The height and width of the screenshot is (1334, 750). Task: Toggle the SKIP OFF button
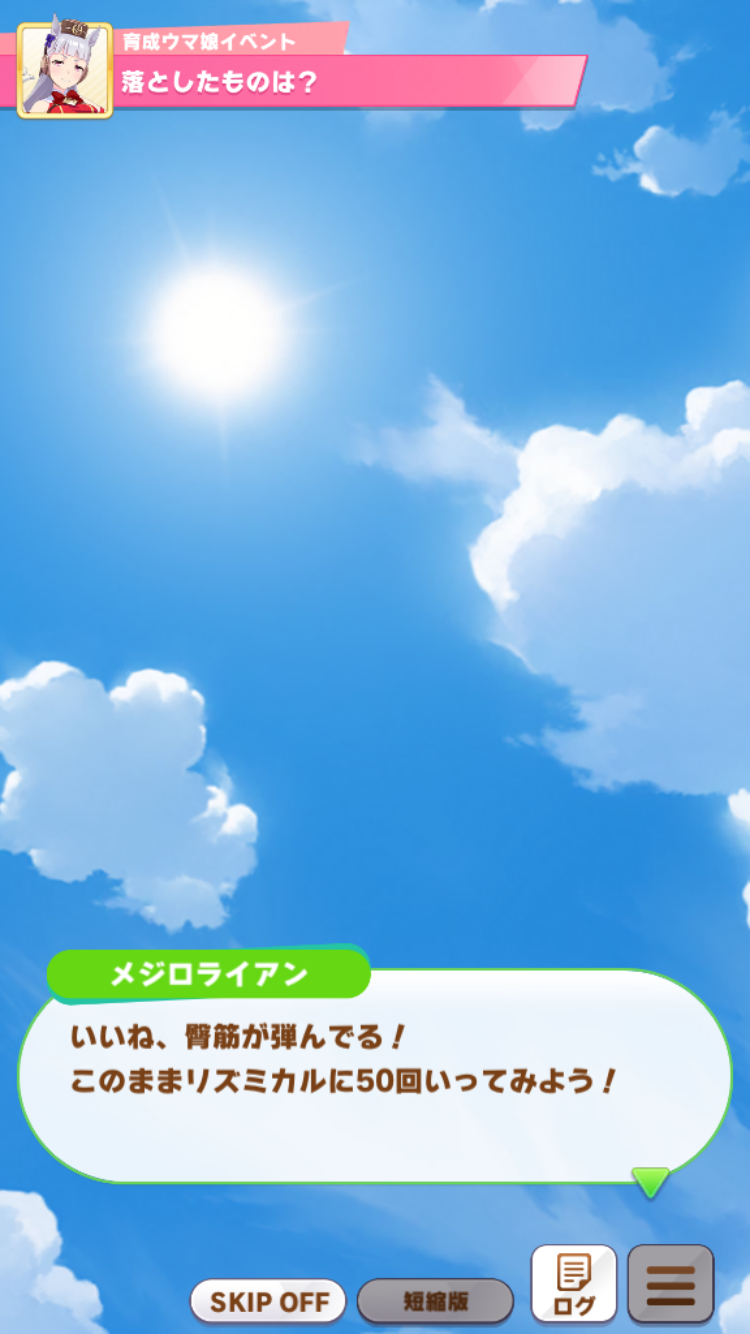(268, 1301)
